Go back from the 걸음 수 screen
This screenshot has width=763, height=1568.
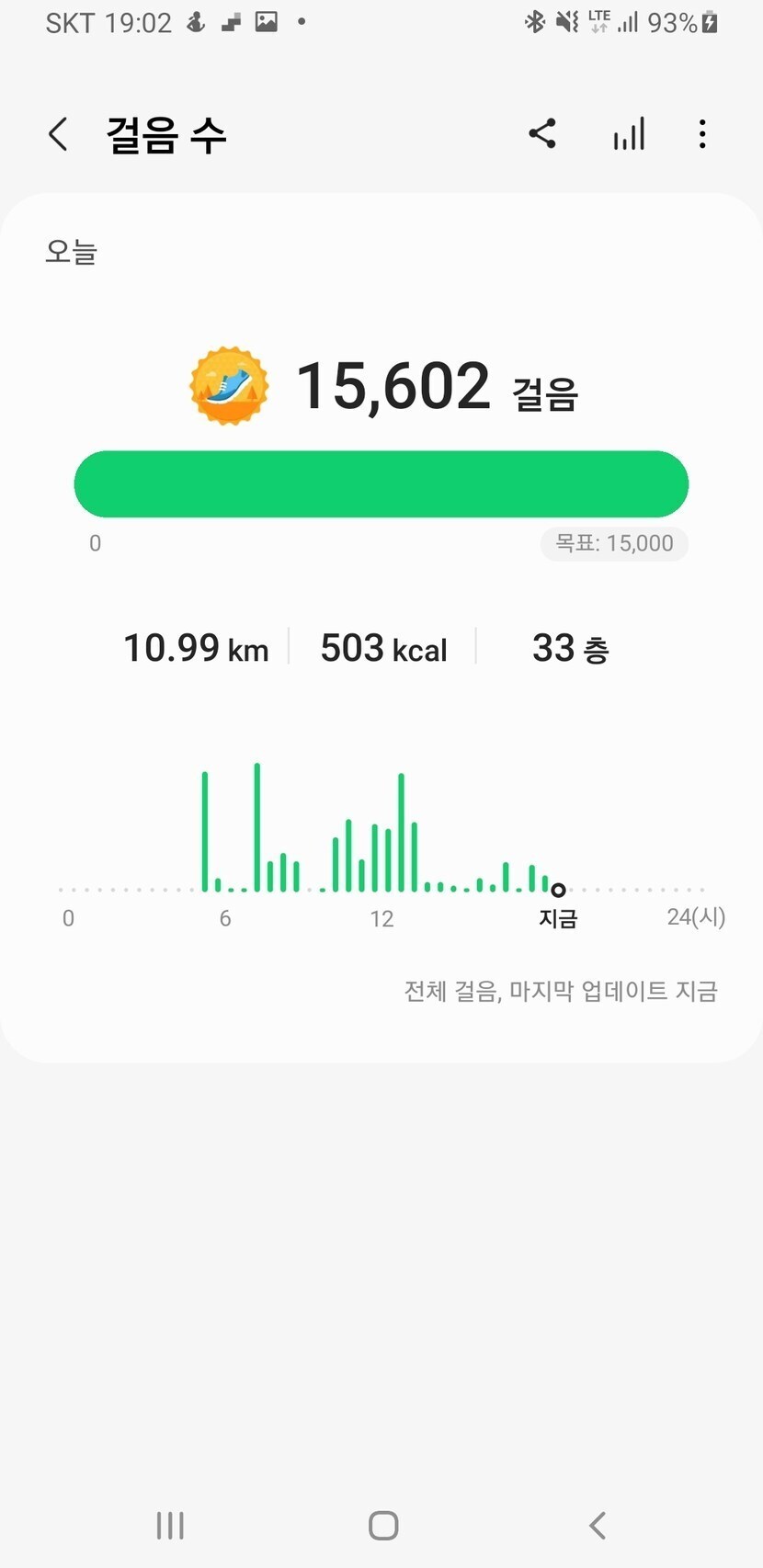pyautogui.click(x=58, y=134)
